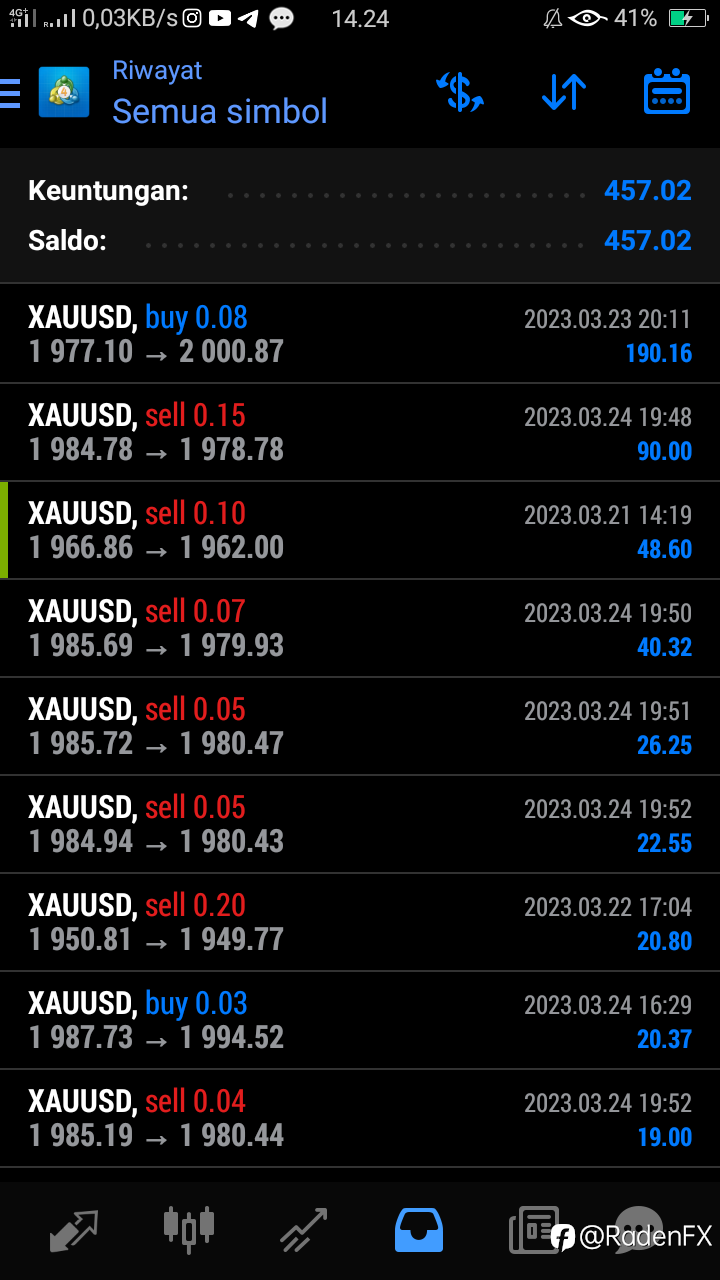
Task: Expand the sell 0.05 trade with profit 22.55
Action: coord(360,824)
